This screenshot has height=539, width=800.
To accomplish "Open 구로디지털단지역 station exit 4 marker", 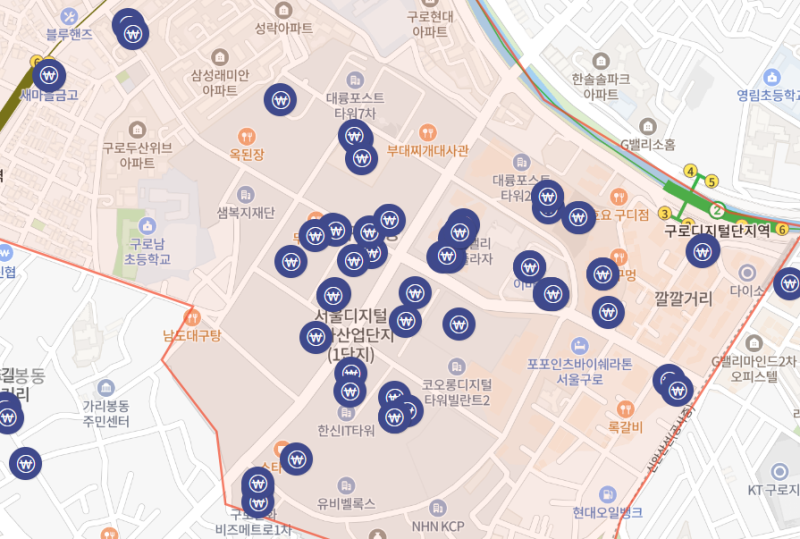I will [x=690, y=172].
